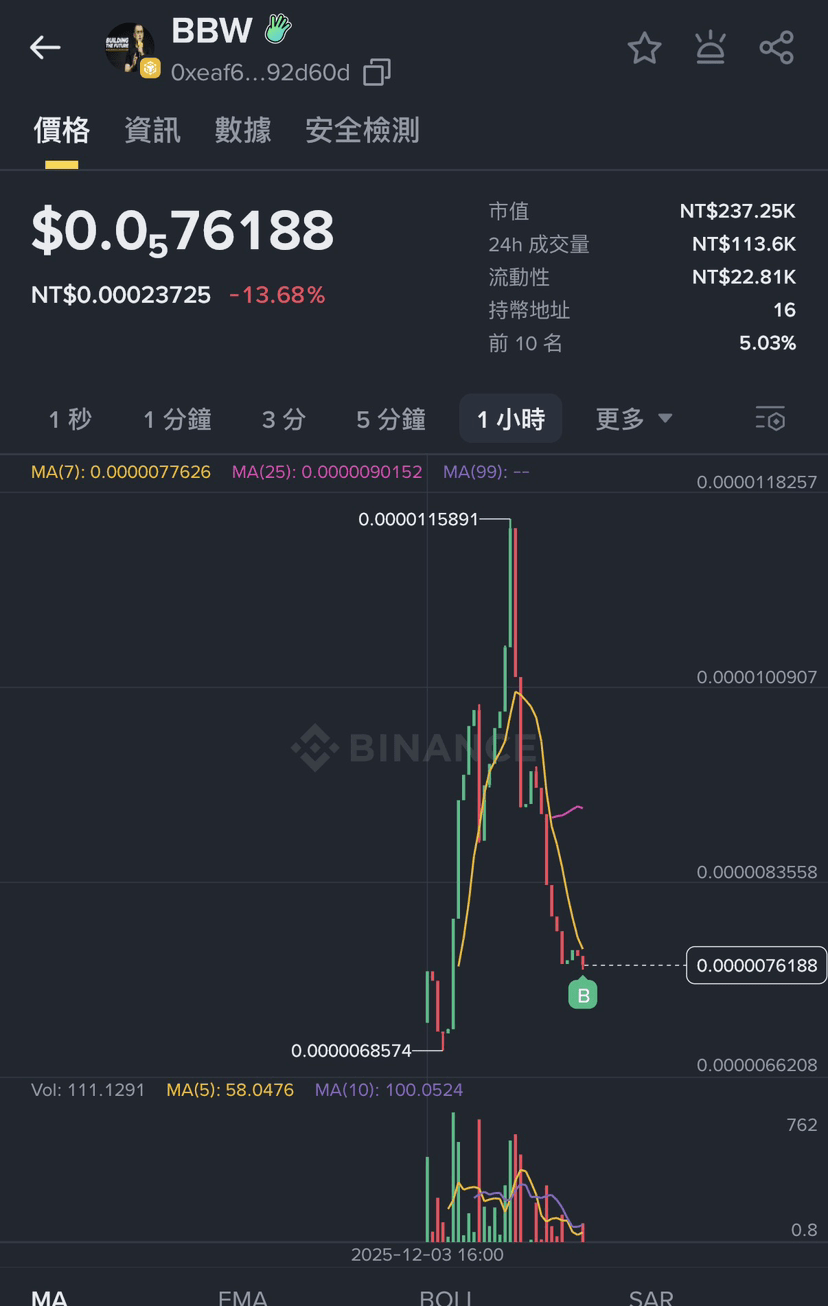Viewport: 828px width, 1306px height.
Task: View the 安全檢測 tab
Action: click(362, 130)
